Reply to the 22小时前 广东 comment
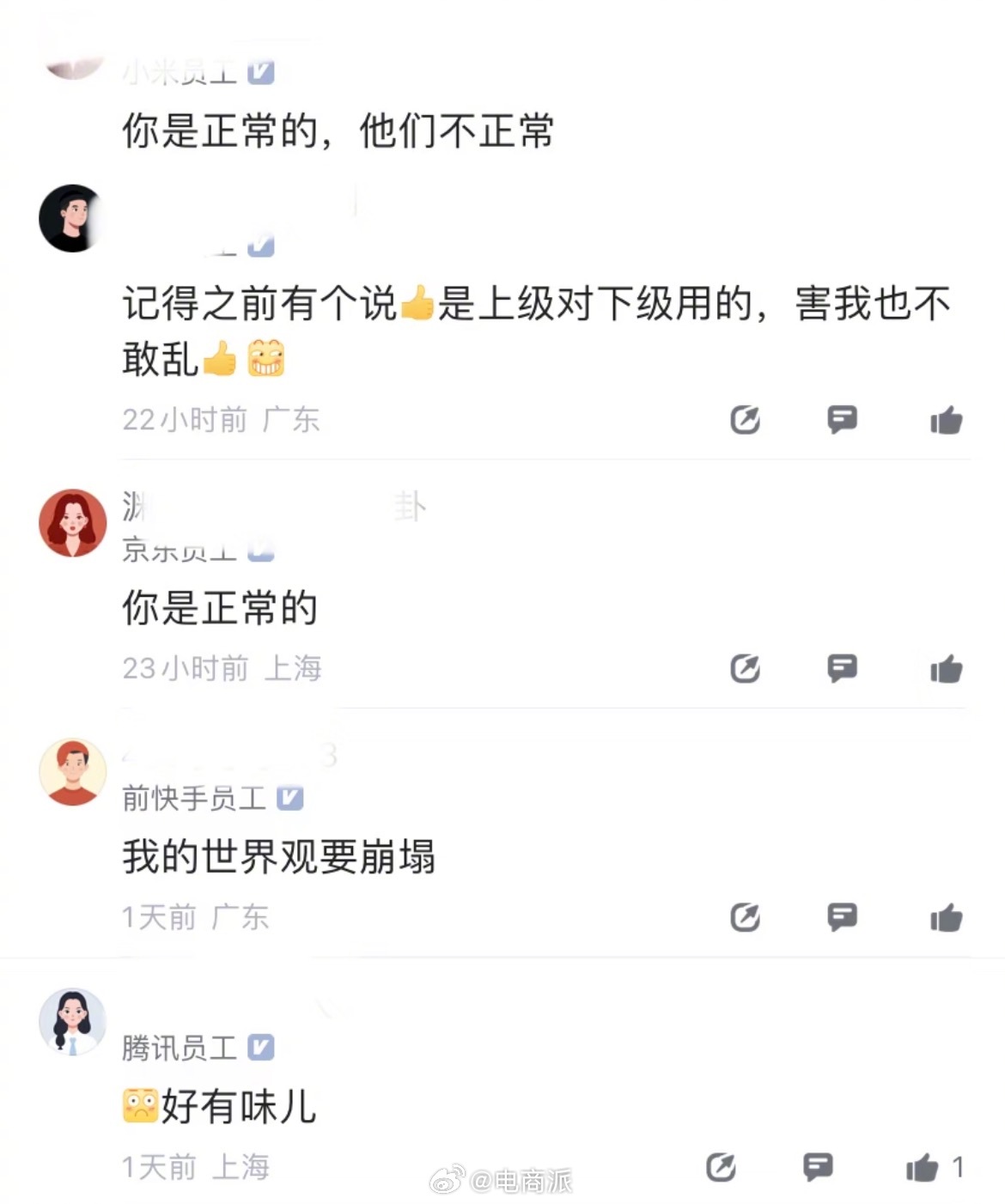The image size is (1005, 1204). point(842,419)
